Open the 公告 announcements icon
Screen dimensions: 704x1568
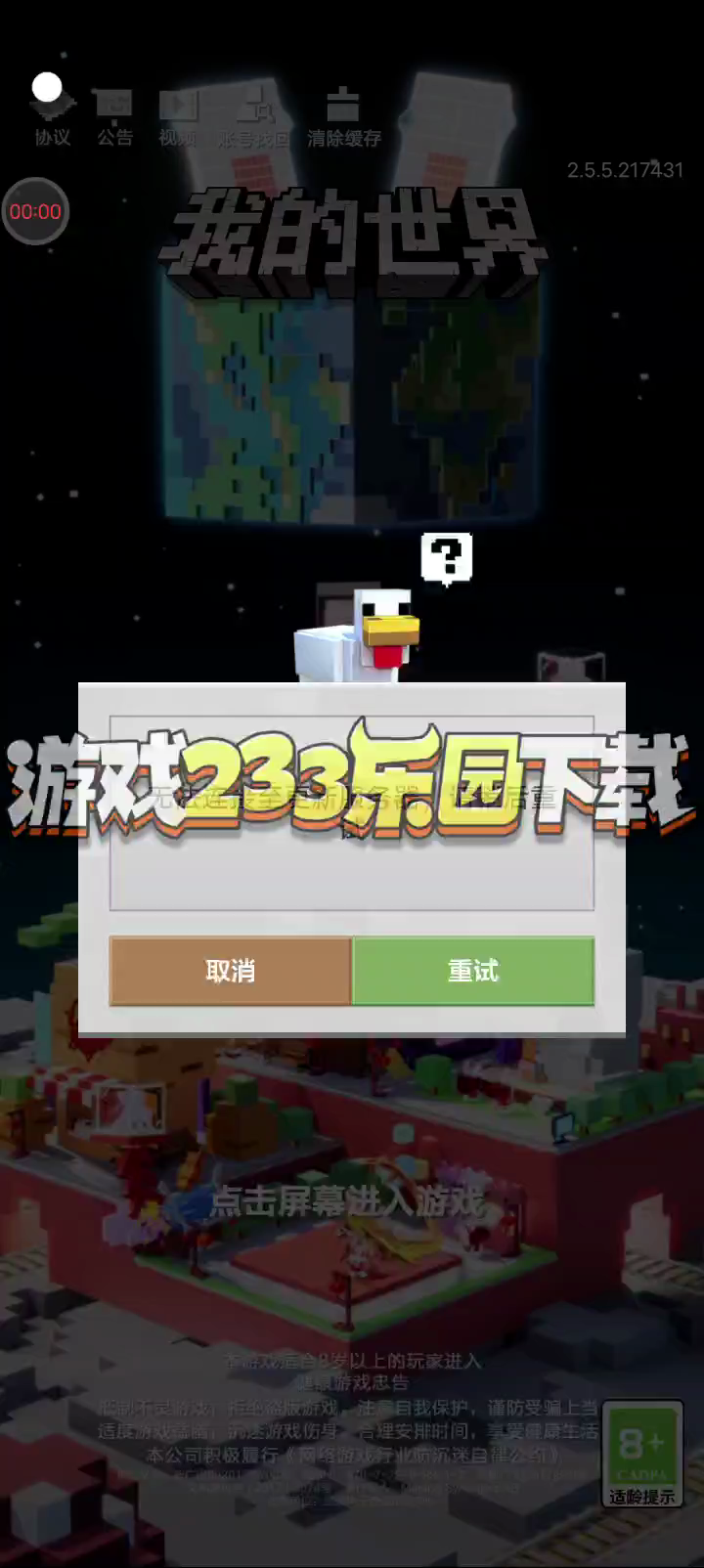pos(114,117)
